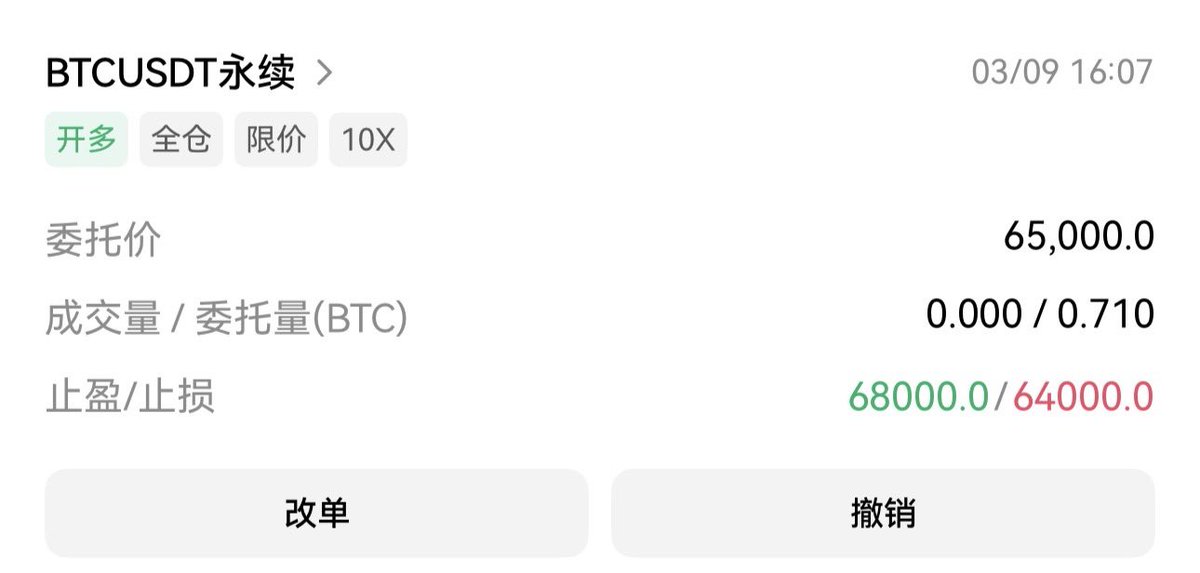Tap 改单 to modify the order

pos(316,513)
